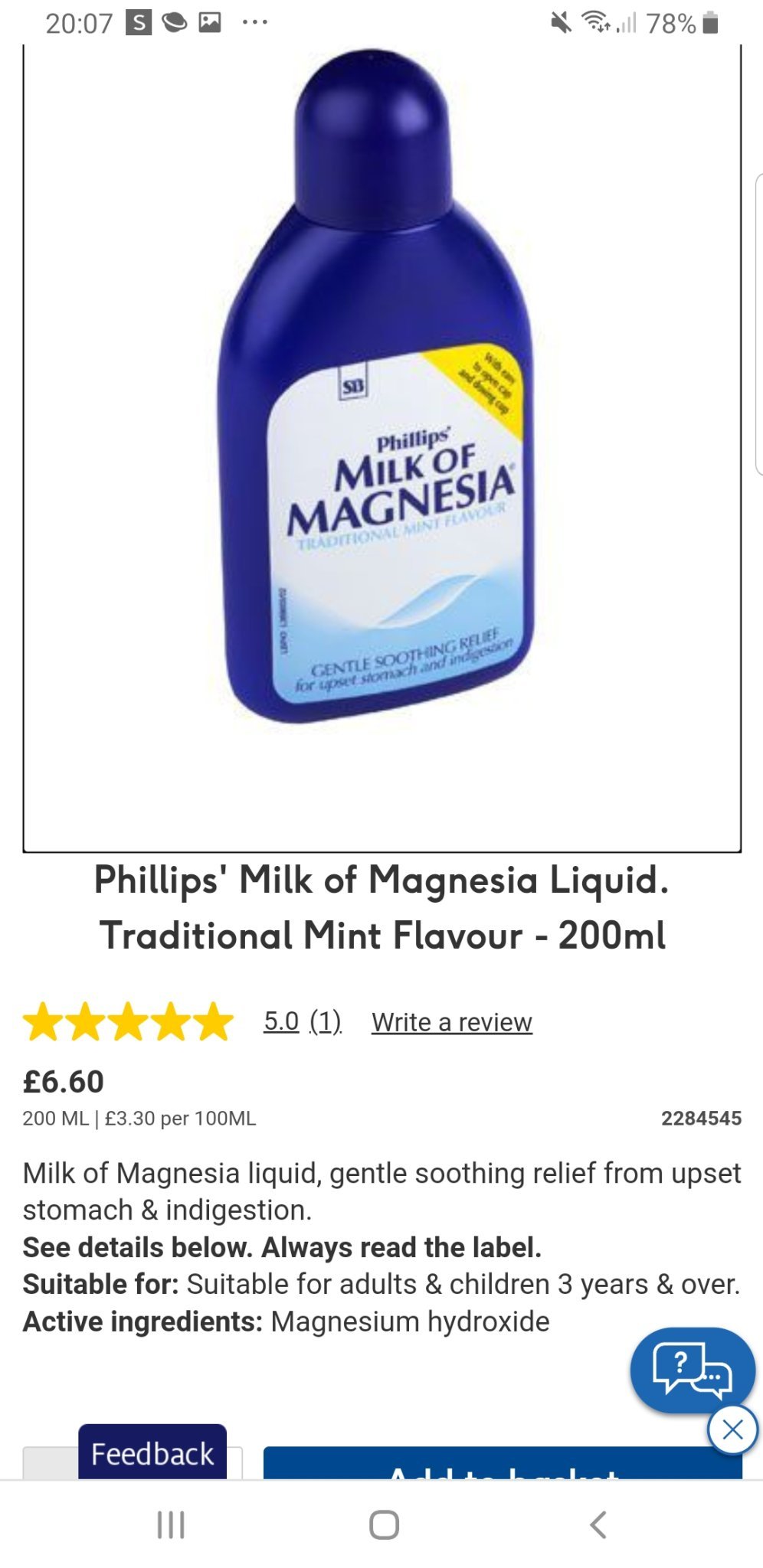Tap Write a review link

(451, 1022)
